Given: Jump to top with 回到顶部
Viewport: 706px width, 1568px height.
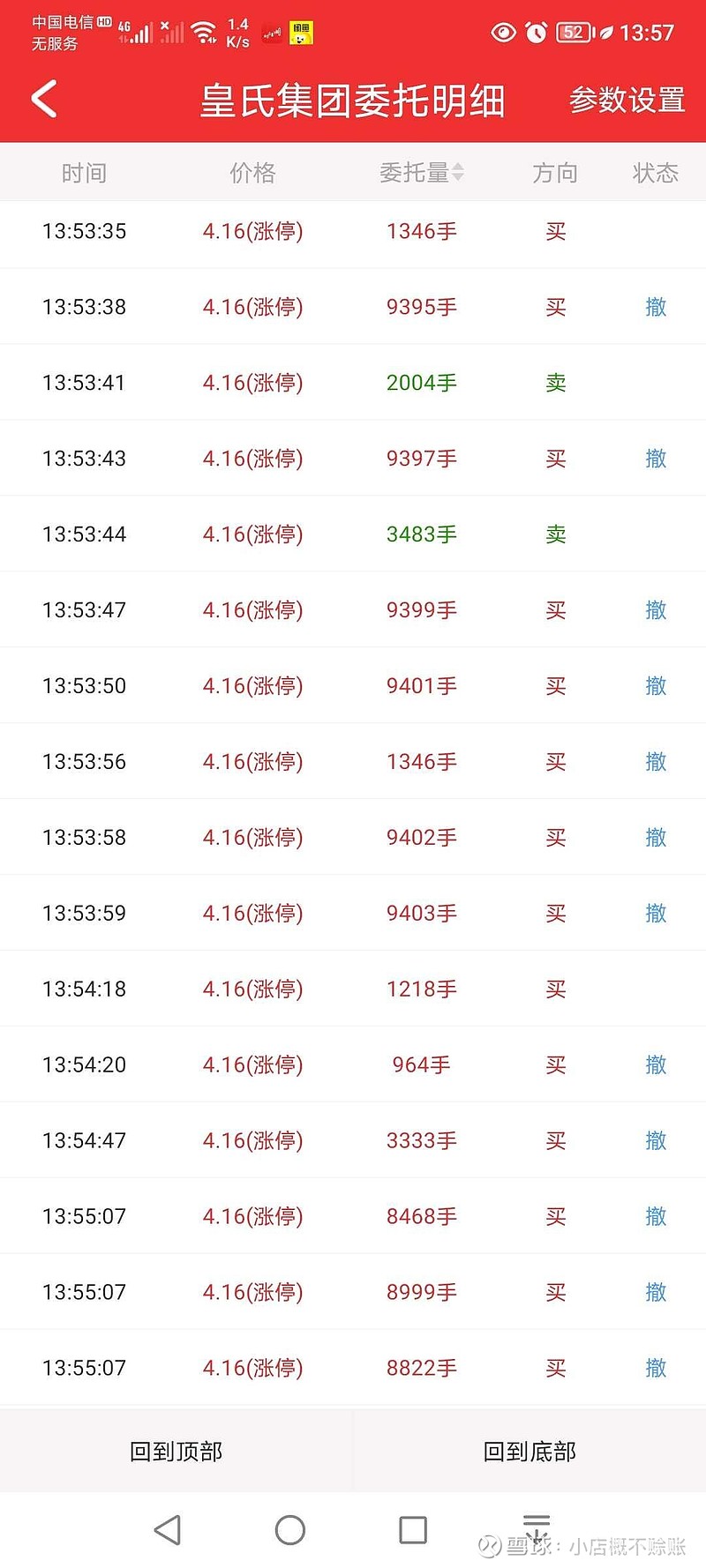Looking at the screenshot, I should (176, 1451).
